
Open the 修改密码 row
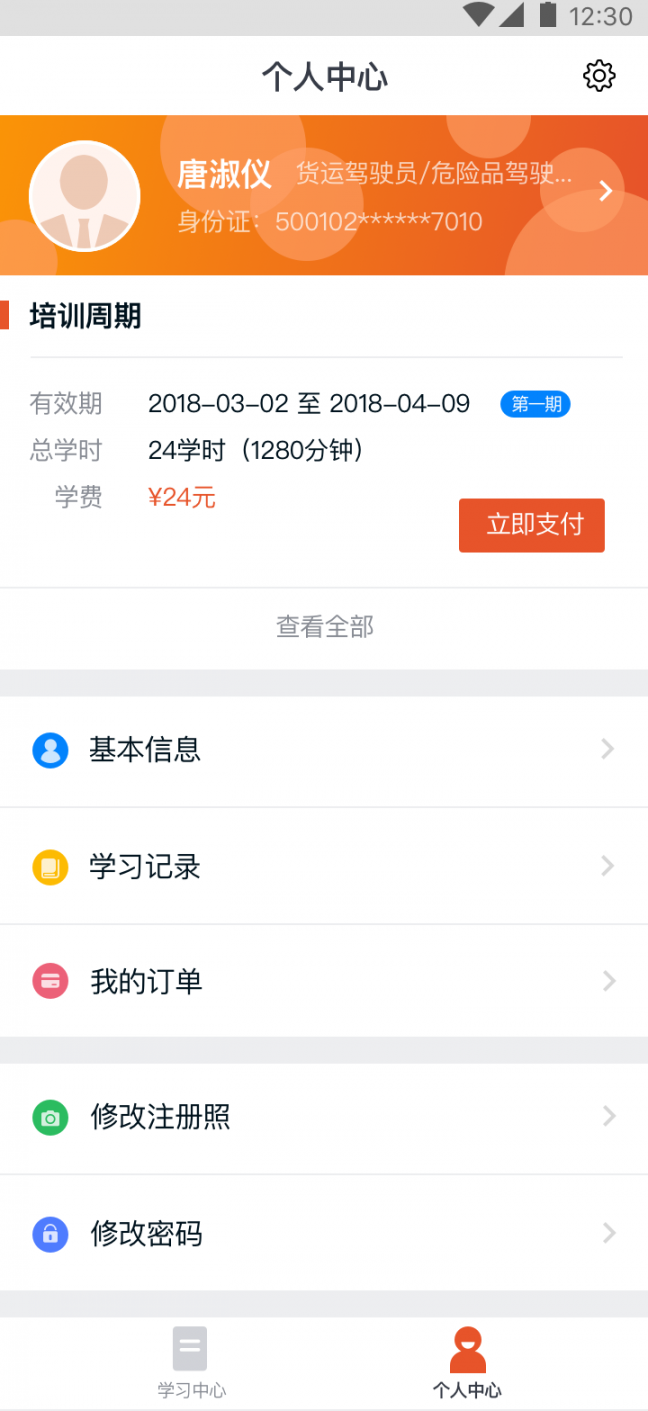(324, 1234)
